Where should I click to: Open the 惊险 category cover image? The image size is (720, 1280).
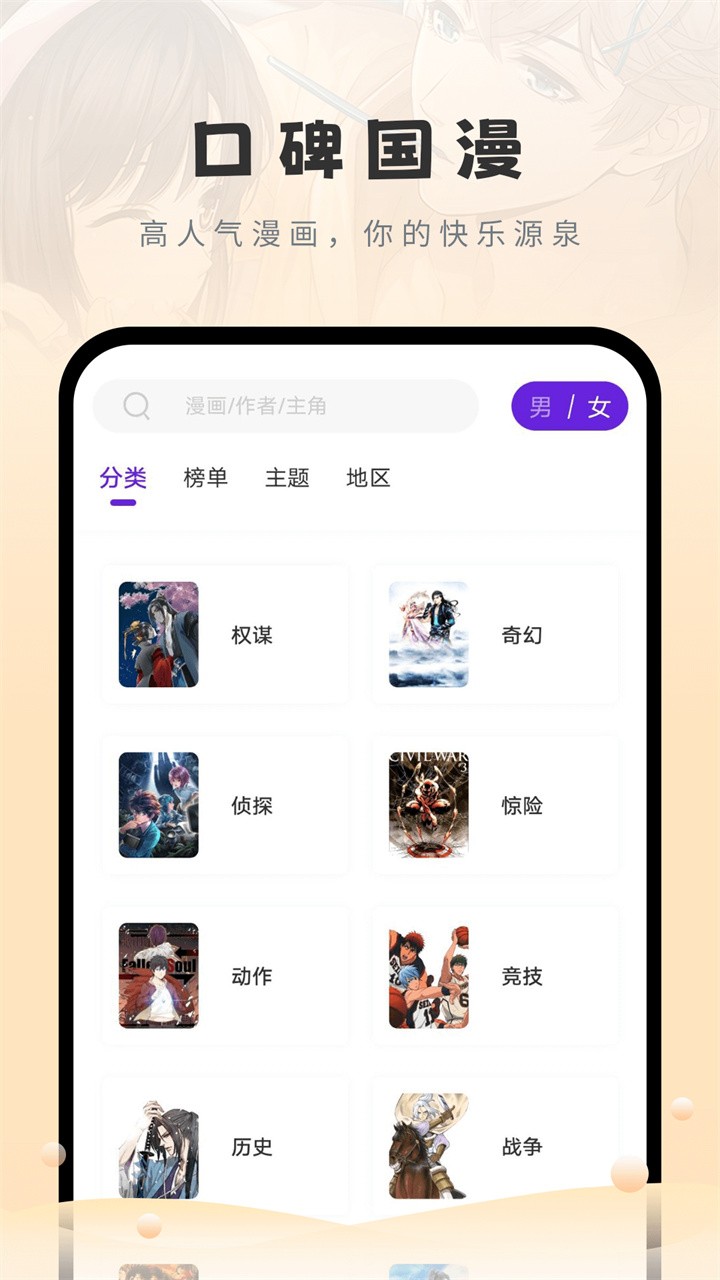(x=428, y=806)
